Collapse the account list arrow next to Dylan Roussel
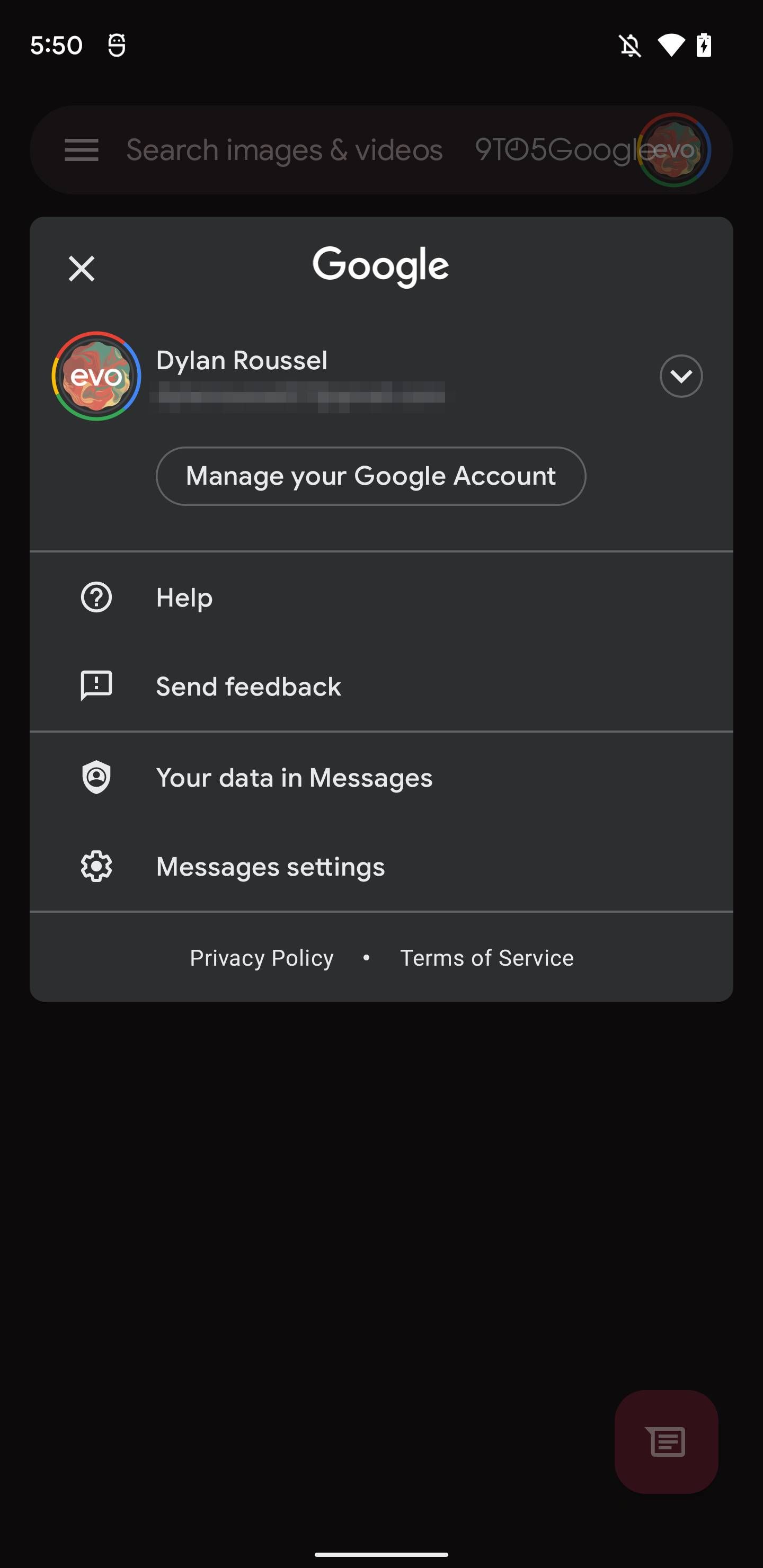Image resolution: width=763 pixels, height=1568 pixels. pyautogui.click(x=681, y=376)
